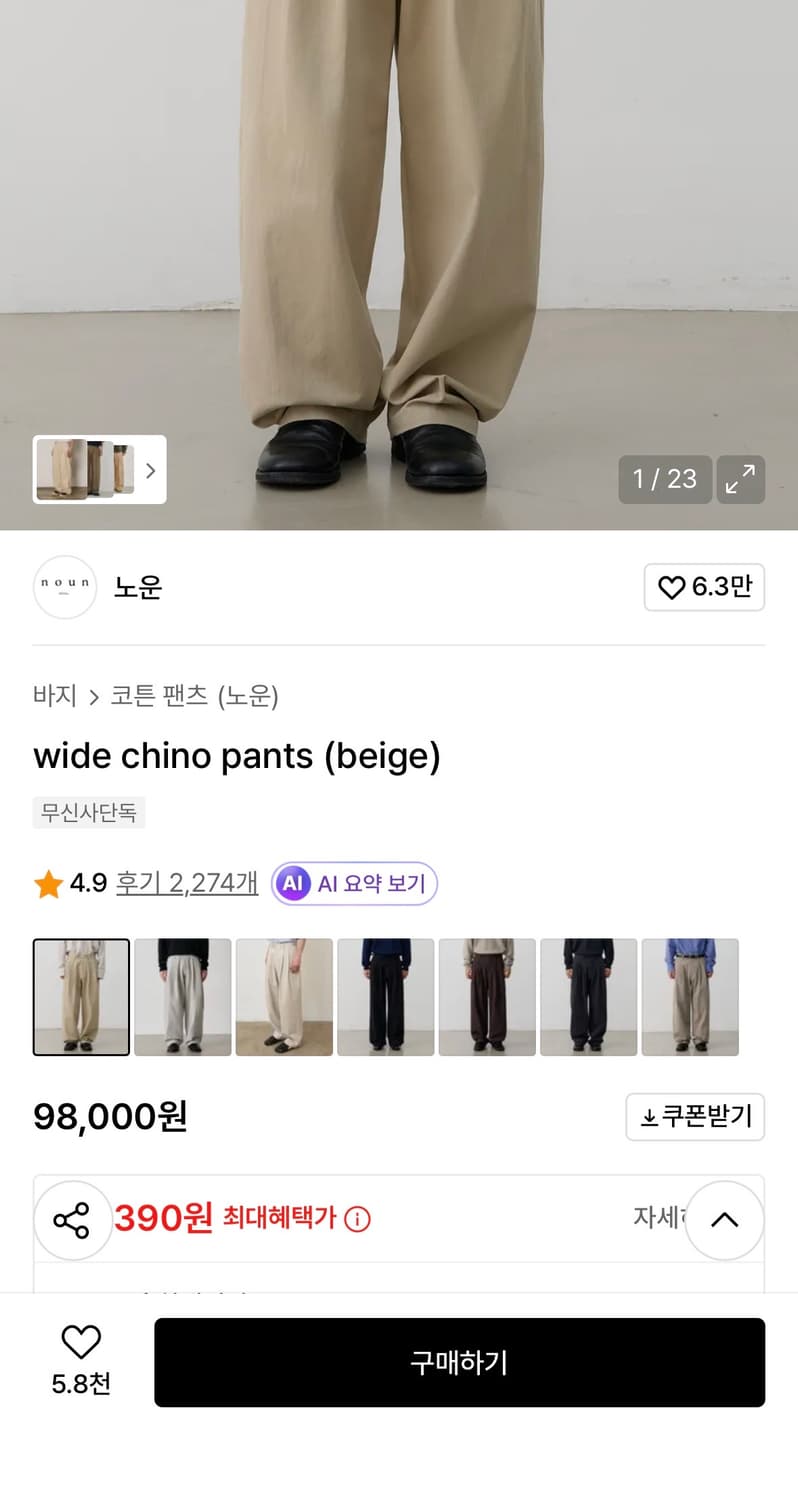Open the noun brand logo
798x1500 pixels.
(x=64, y=587)
